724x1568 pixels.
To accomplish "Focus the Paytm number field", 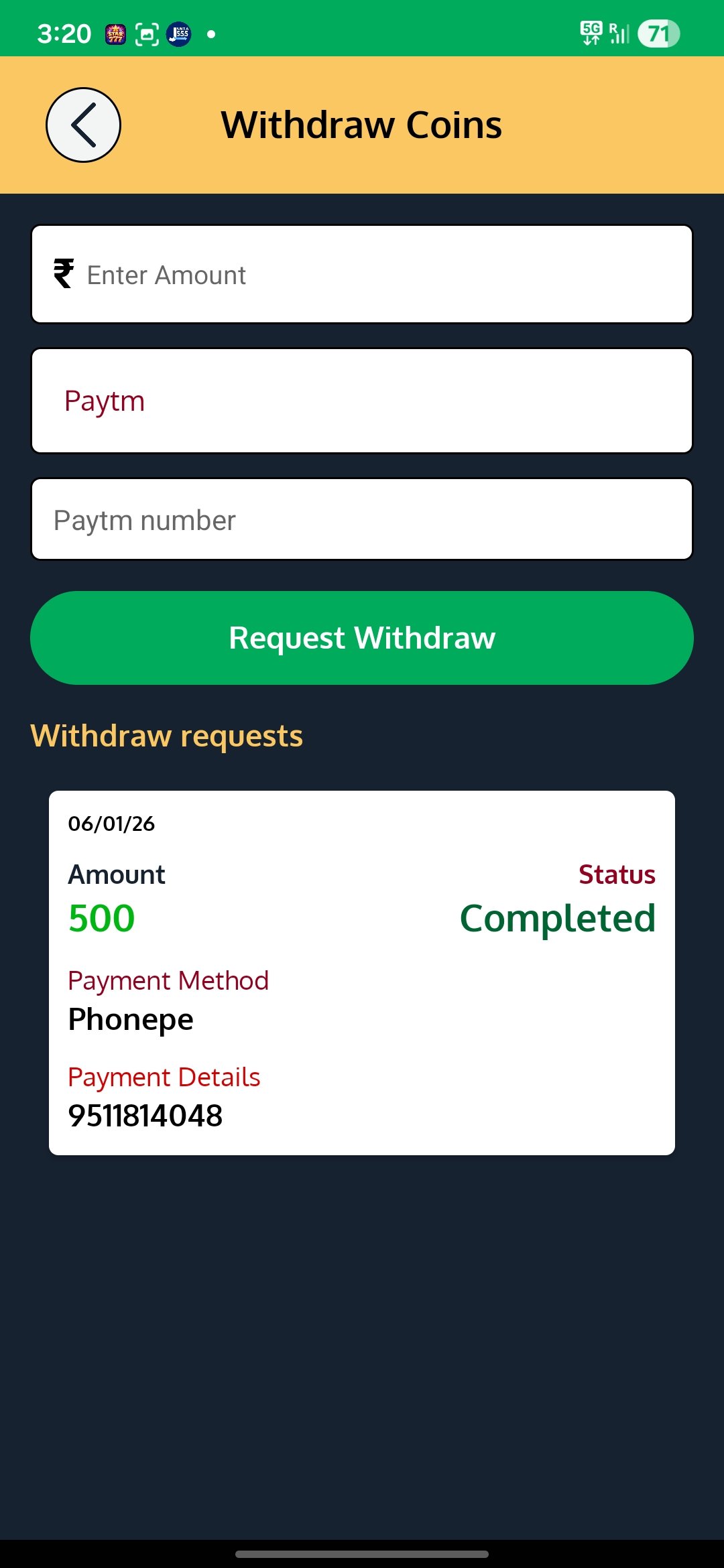I will click(x=362, y=519).
